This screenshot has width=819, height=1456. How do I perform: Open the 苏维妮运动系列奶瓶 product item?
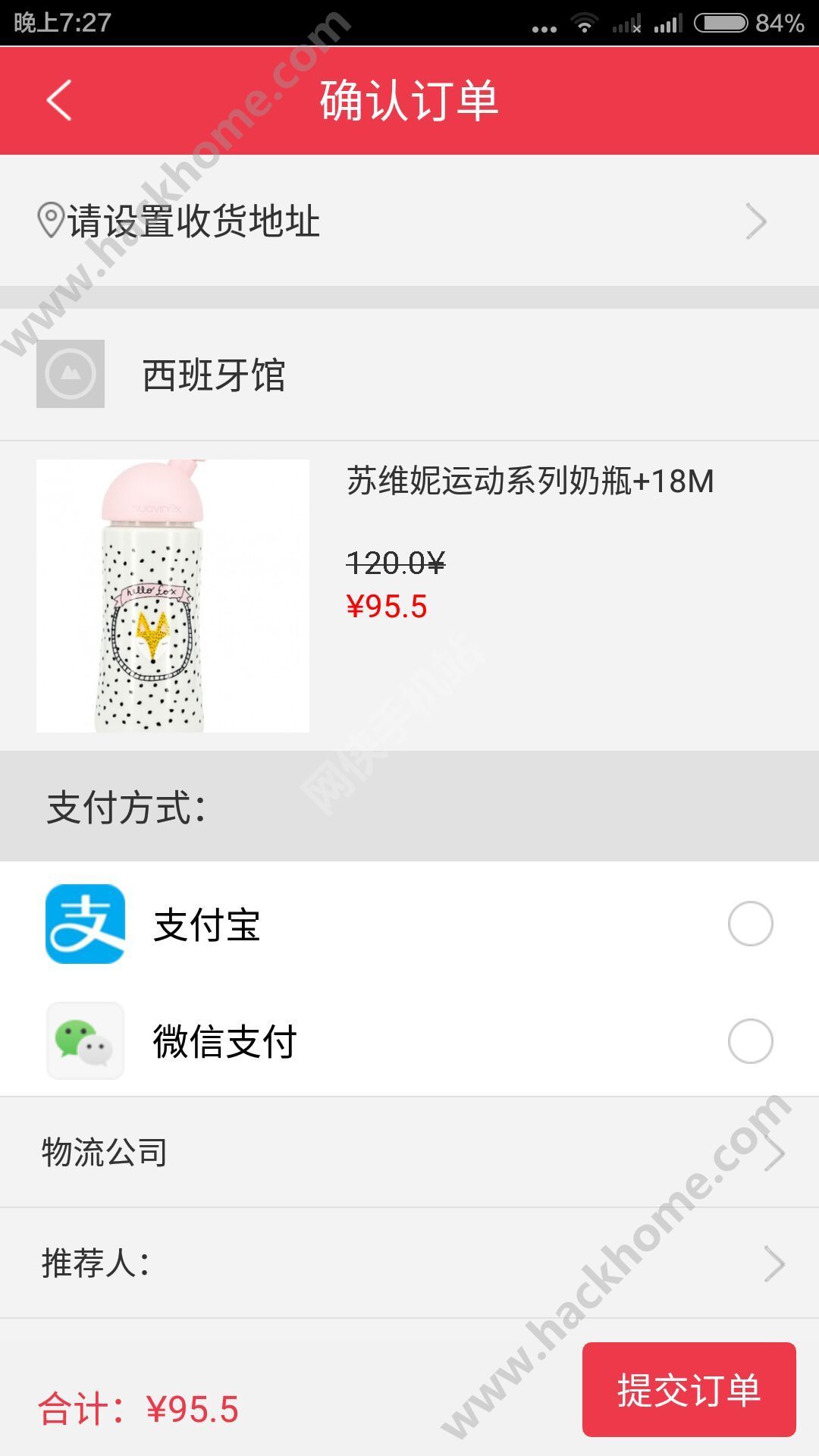[x=409, y=595]
